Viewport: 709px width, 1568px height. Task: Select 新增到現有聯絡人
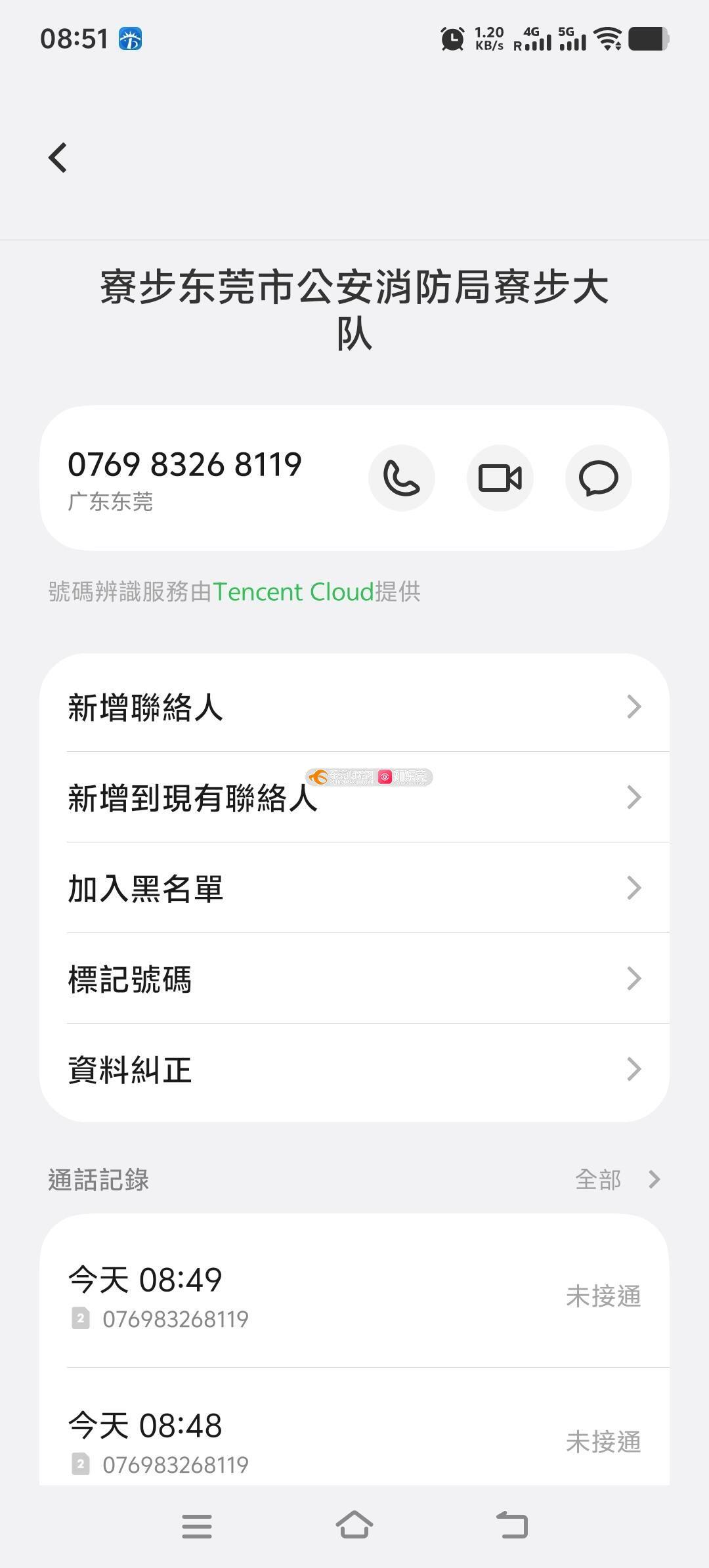point(354,797)
